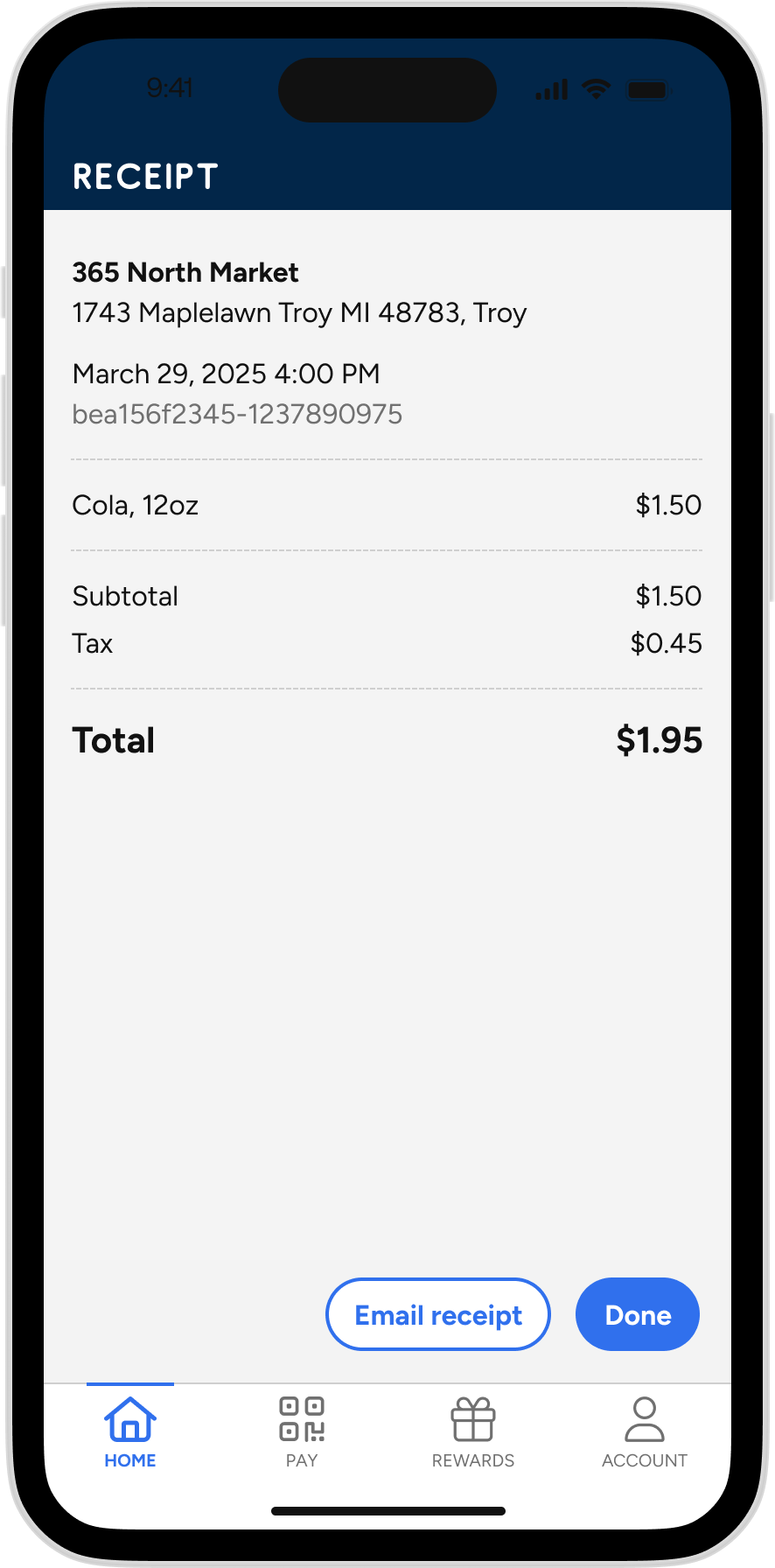Tap the Cola, 12oz line item
The image size is (775, 1568).
click(x=135, y=505)
